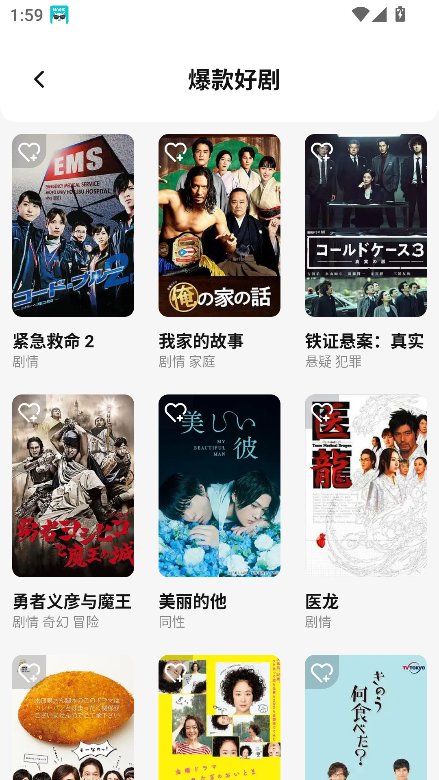Open the きのう何食べた? drama
The image size is (439, 780).
click(366, 717)
